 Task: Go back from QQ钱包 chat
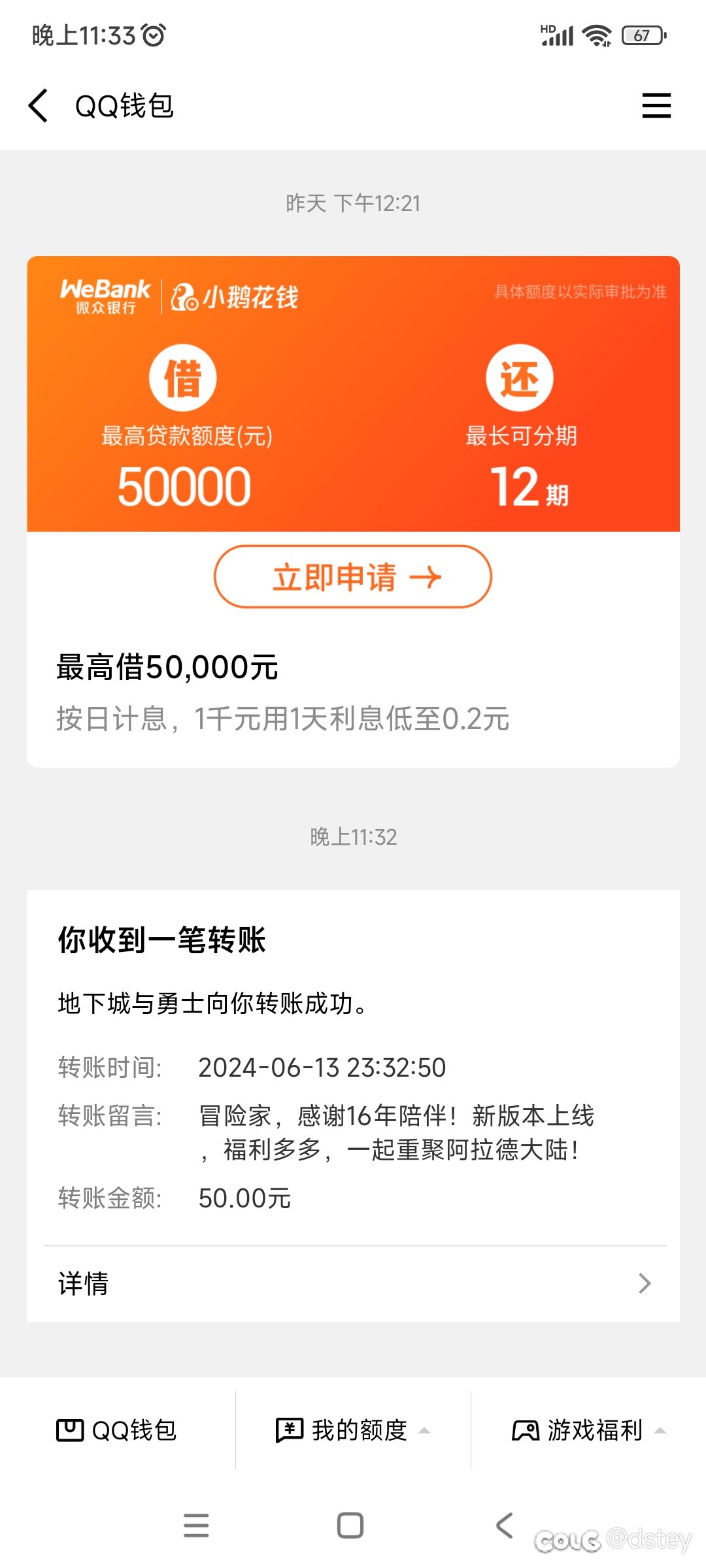click(x=39, y=106)
